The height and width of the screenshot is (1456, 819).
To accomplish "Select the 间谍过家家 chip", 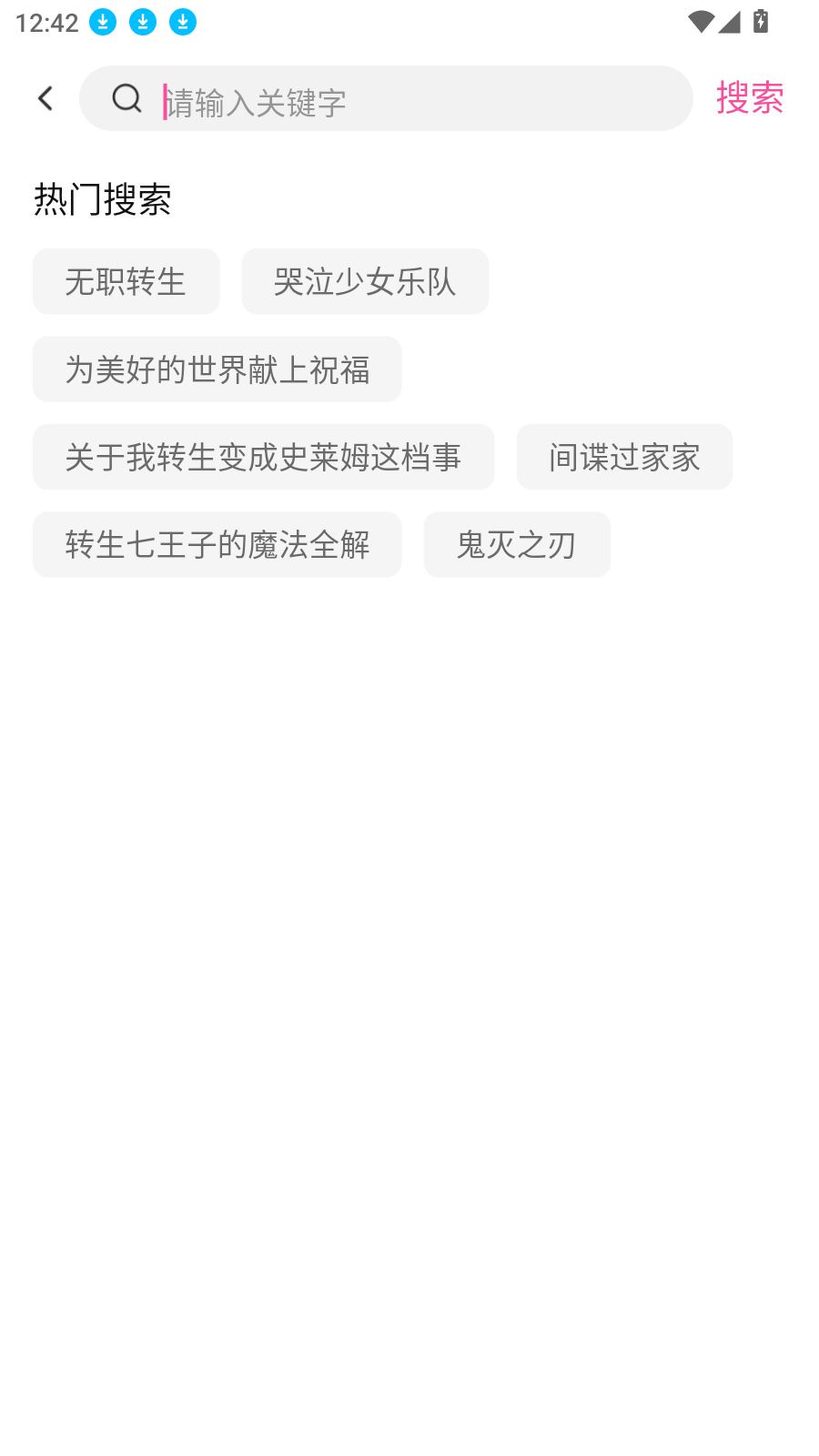I will 624,457.
